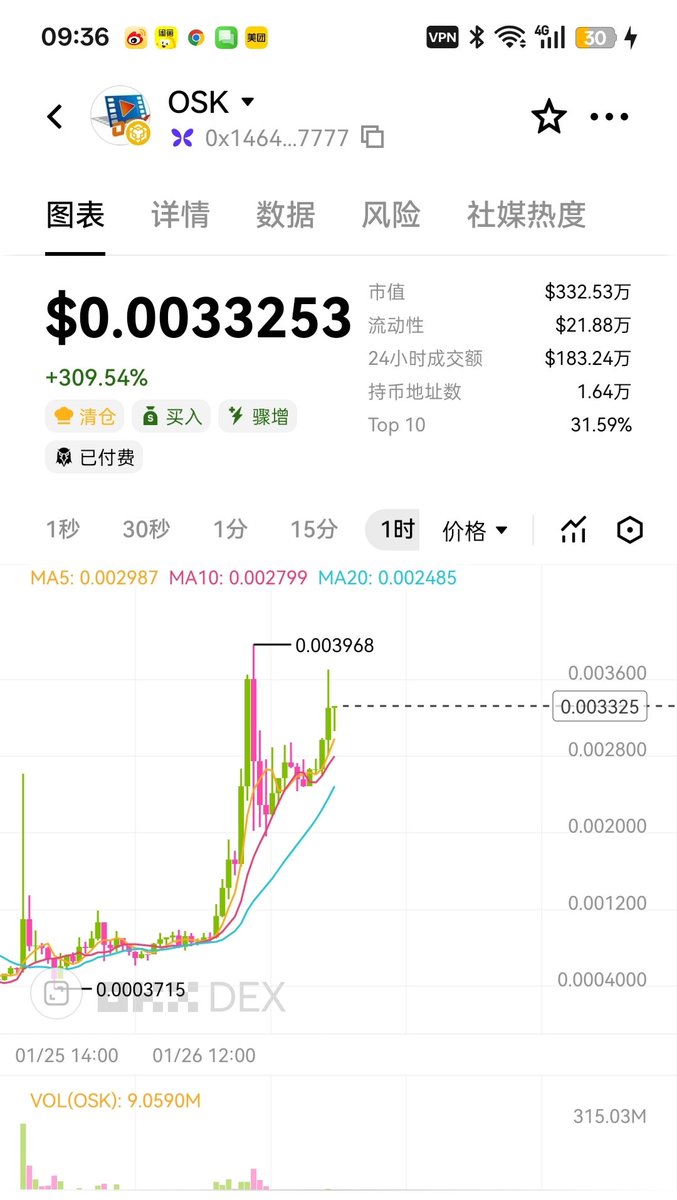The image size is (677, 1200).
Task: Select the 图表 tab
Action: pyautogui.click(x=75, y=214)
